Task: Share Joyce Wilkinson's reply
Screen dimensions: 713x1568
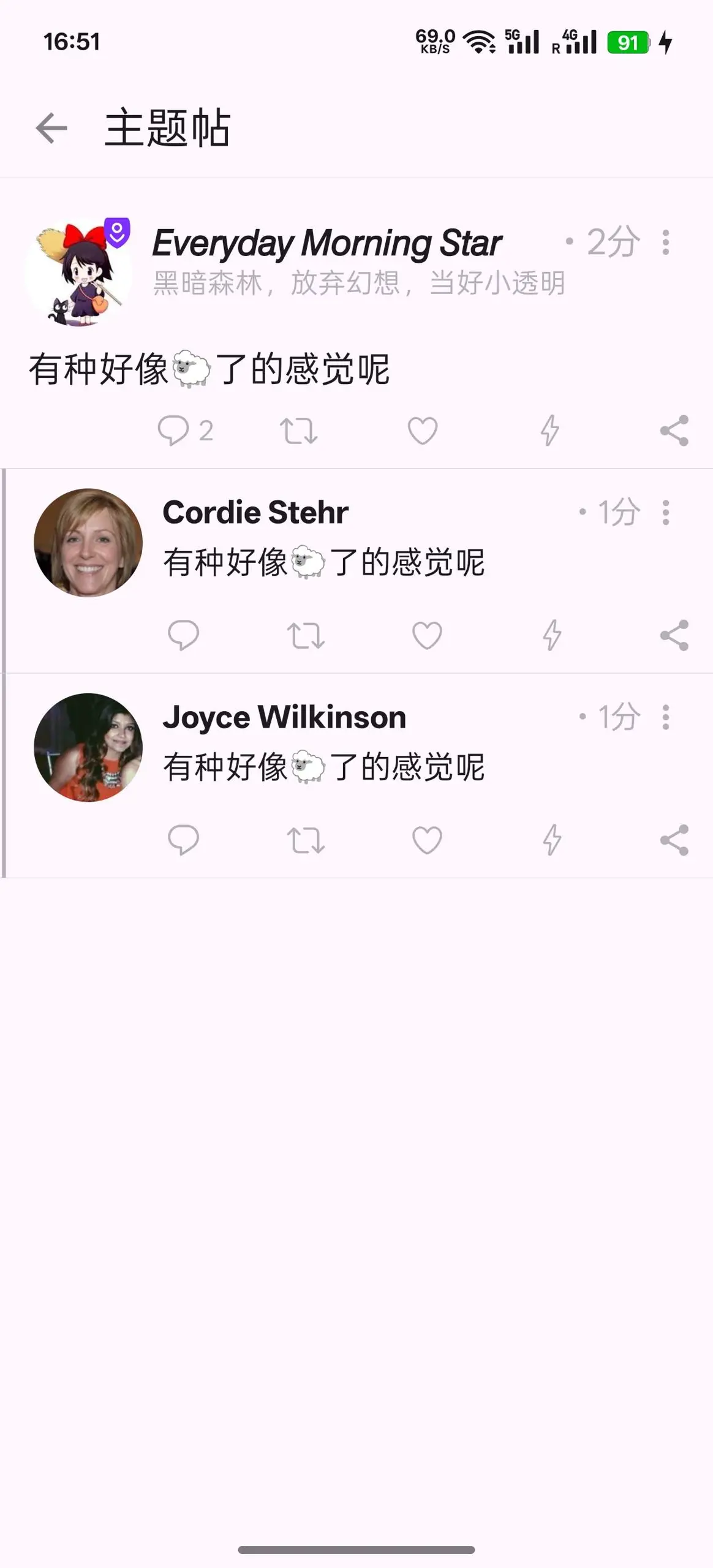Action: coord(674,839)
